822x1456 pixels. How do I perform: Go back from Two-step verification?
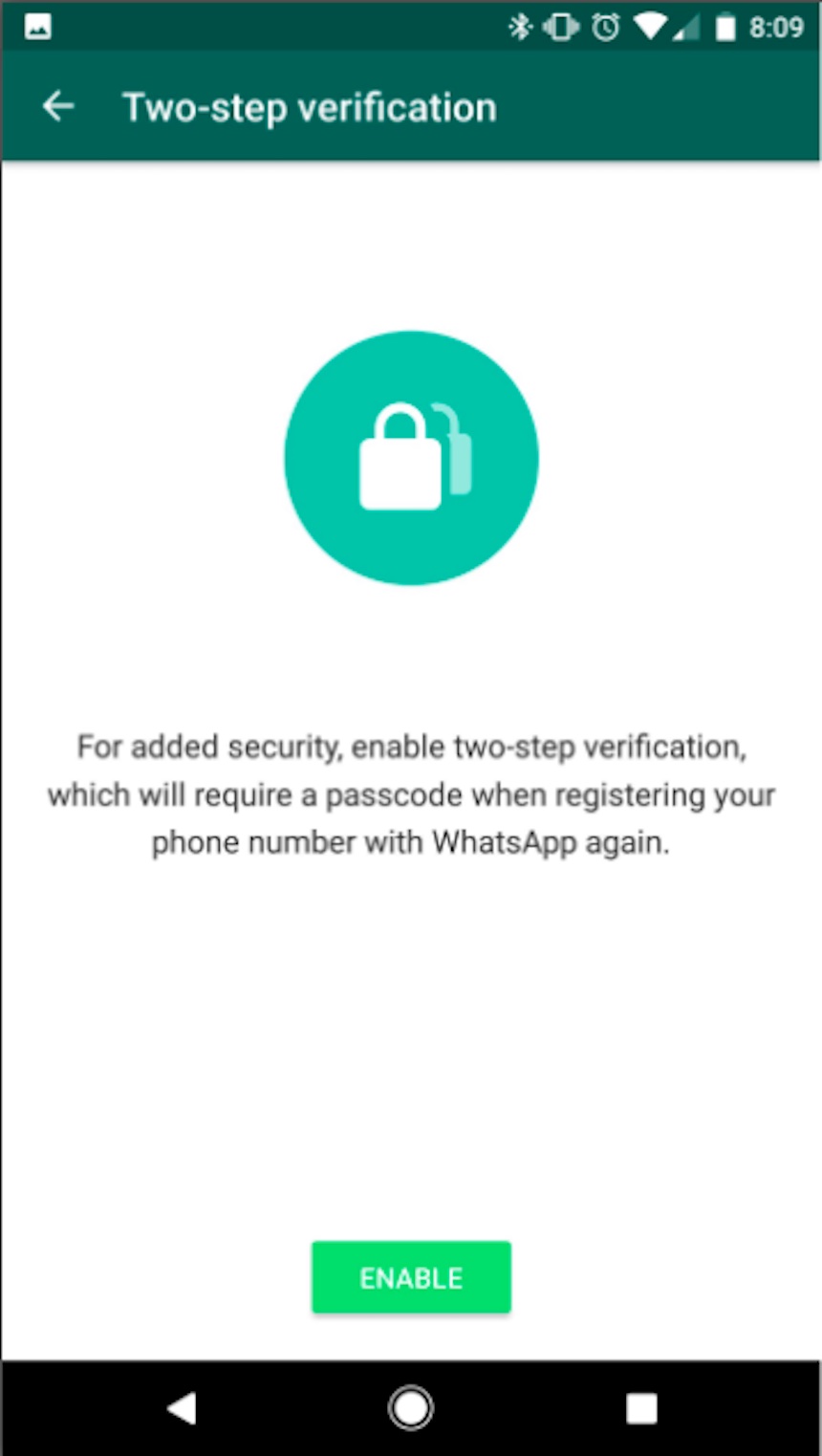pyautogui.click(x=58, y=106)
